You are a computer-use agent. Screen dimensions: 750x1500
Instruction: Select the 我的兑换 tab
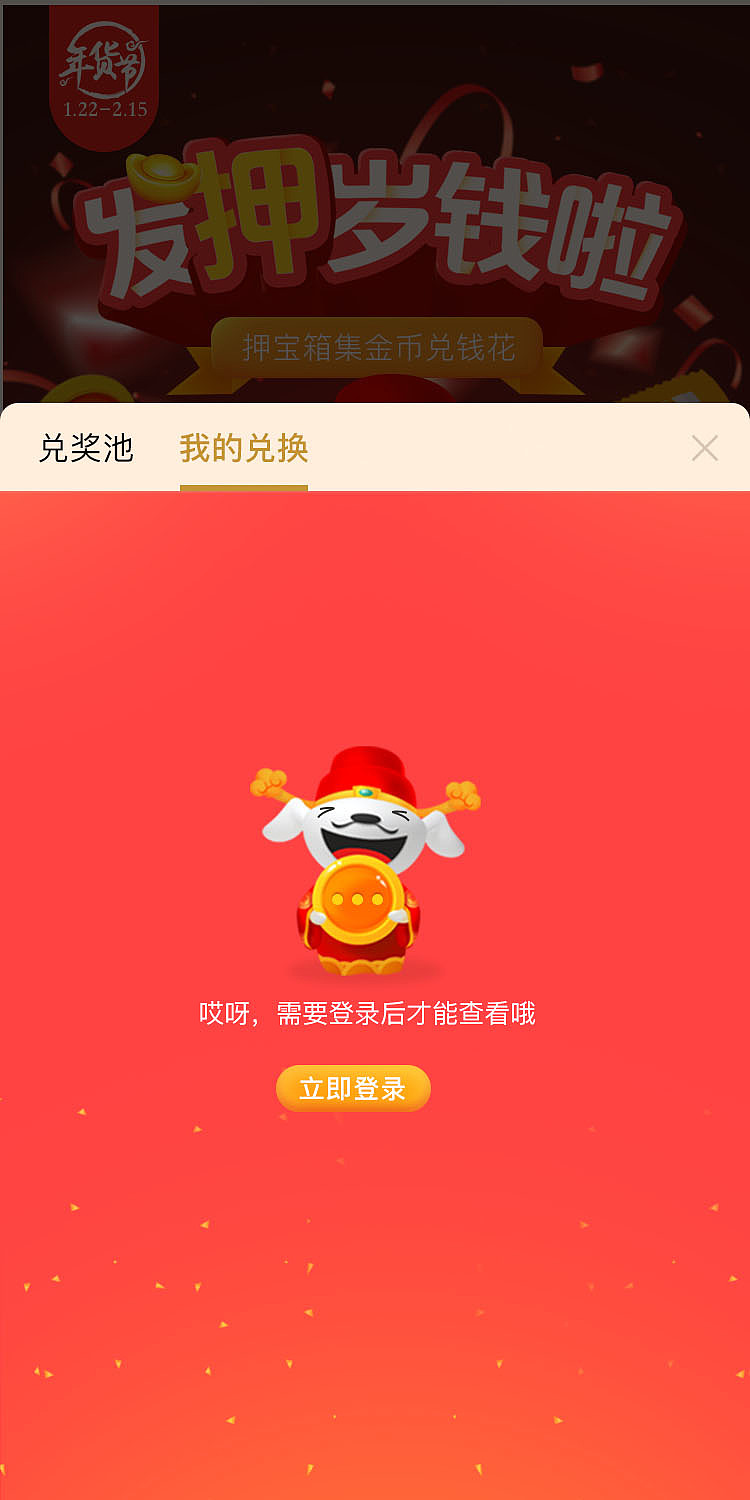[243, 449]
